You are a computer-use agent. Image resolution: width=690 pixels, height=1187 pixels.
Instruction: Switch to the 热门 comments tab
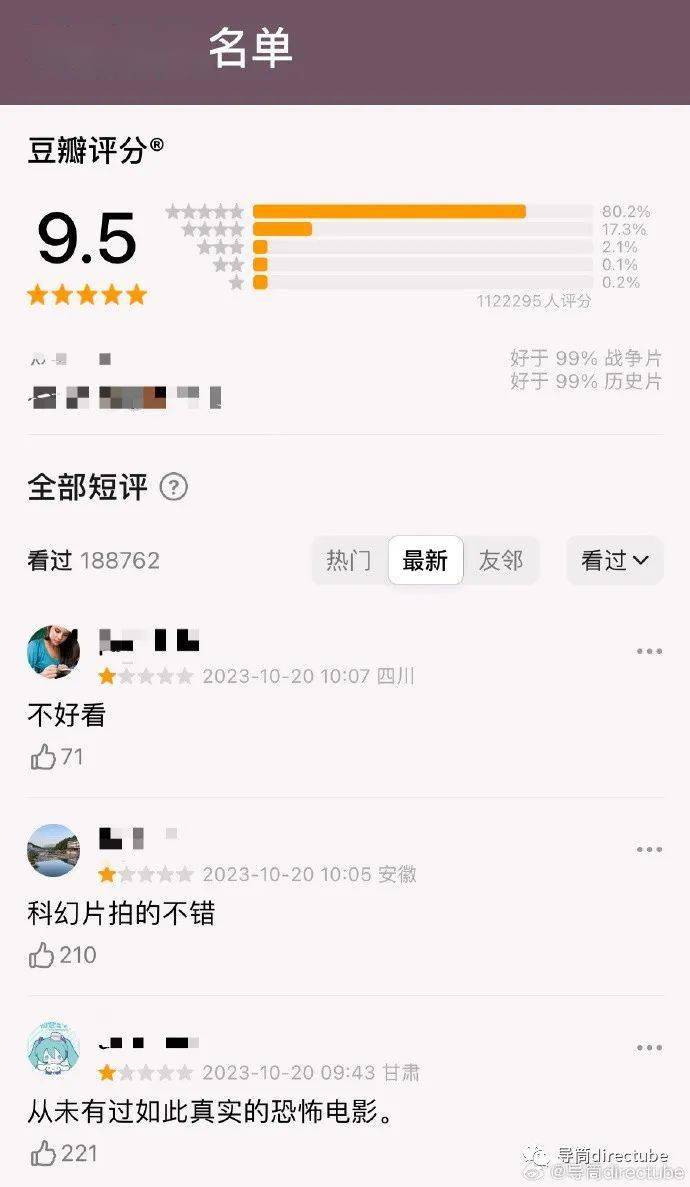tap(348, 561)
